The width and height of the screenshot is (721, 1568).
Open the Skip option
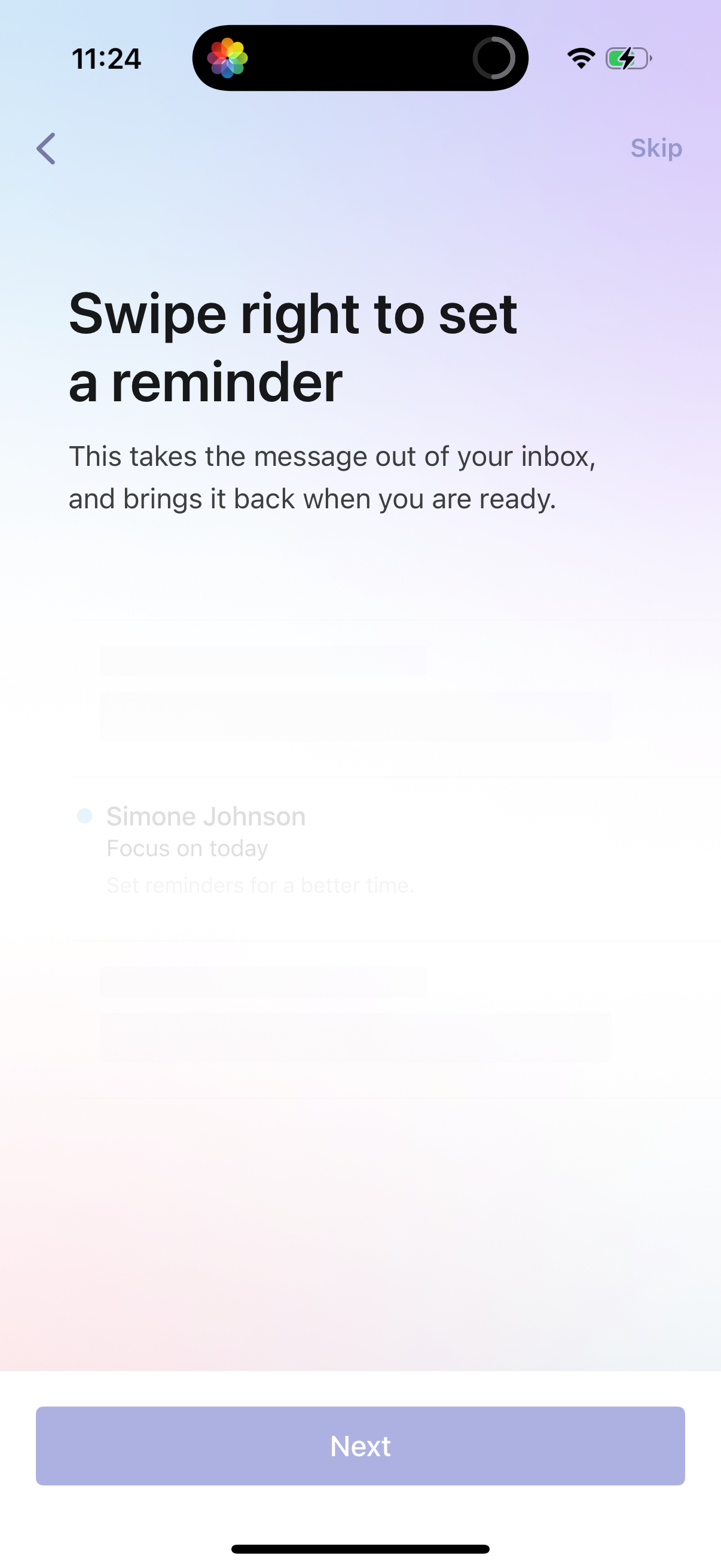coord(656,148)
